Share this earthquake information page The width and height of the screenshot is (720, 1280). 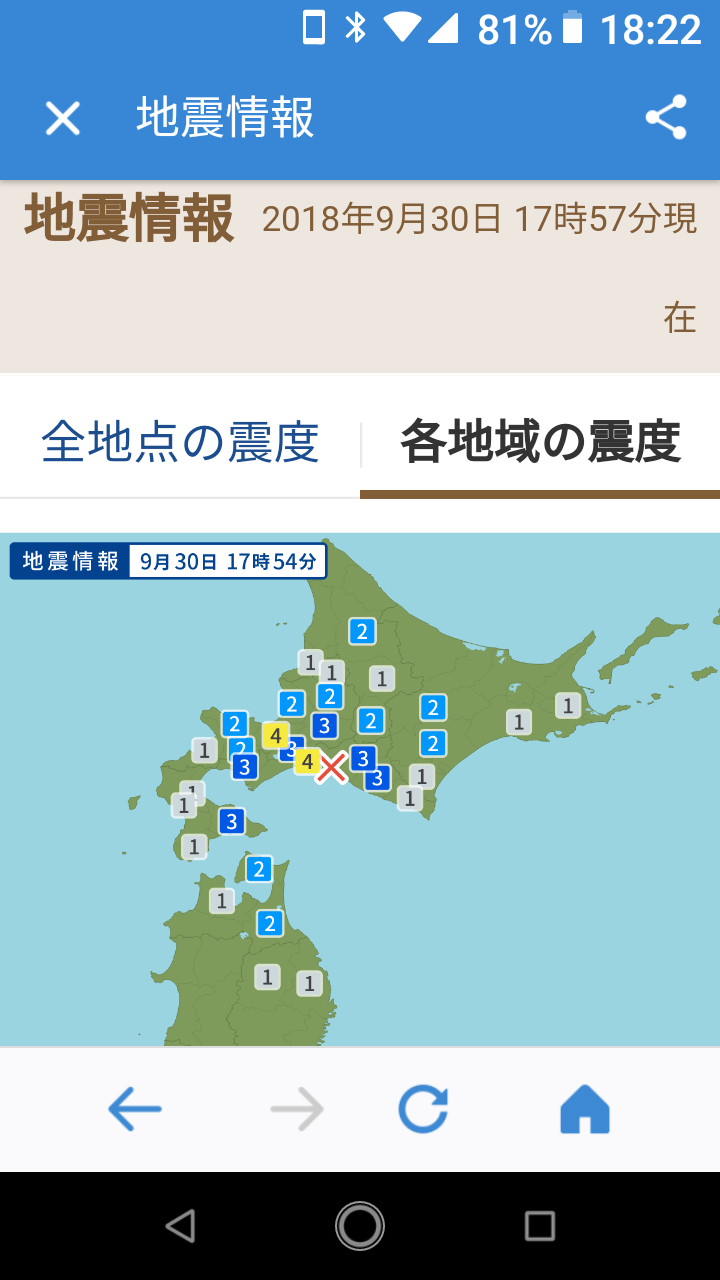pyautogui.click(x=666, y=118)
